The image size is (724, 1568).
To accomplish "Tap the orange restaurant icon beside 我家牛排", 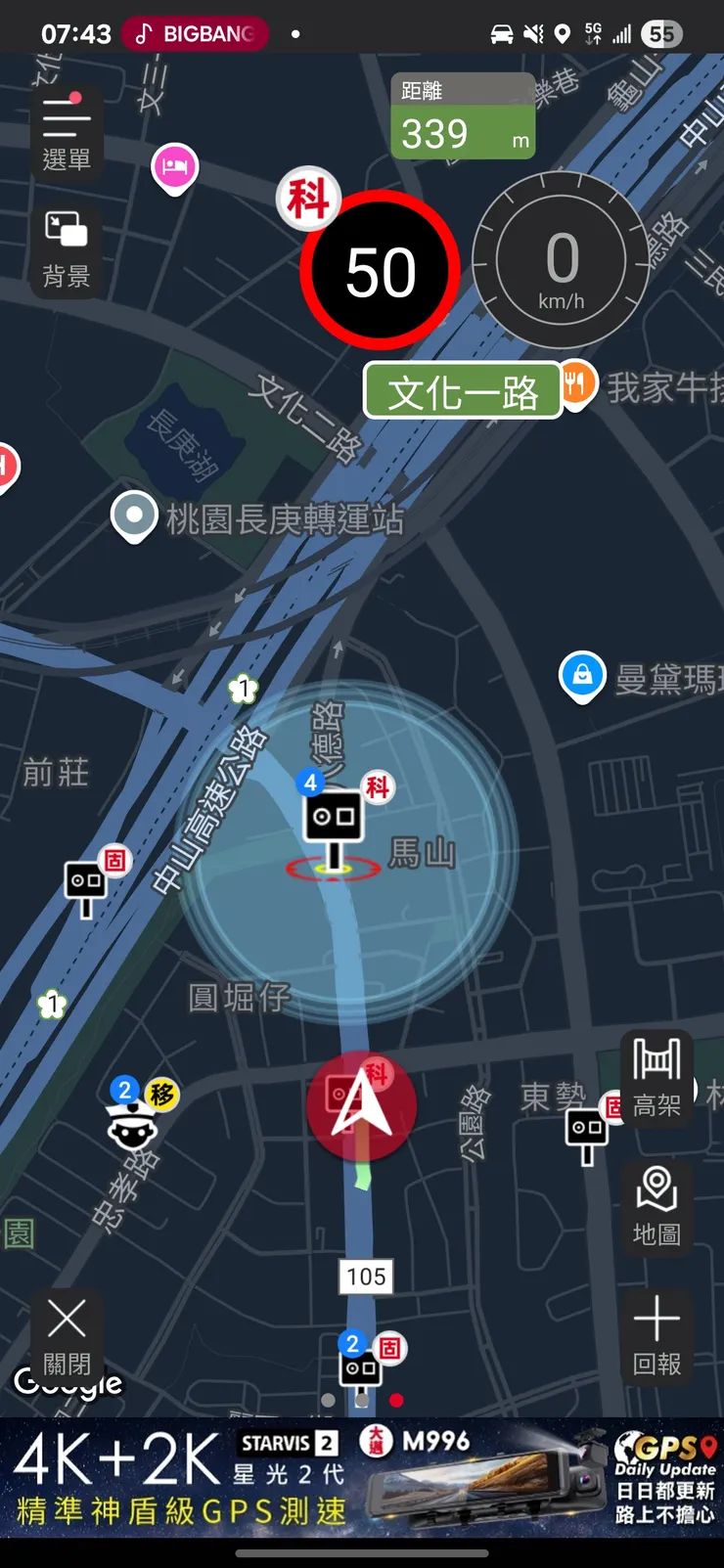I will 579,384.
